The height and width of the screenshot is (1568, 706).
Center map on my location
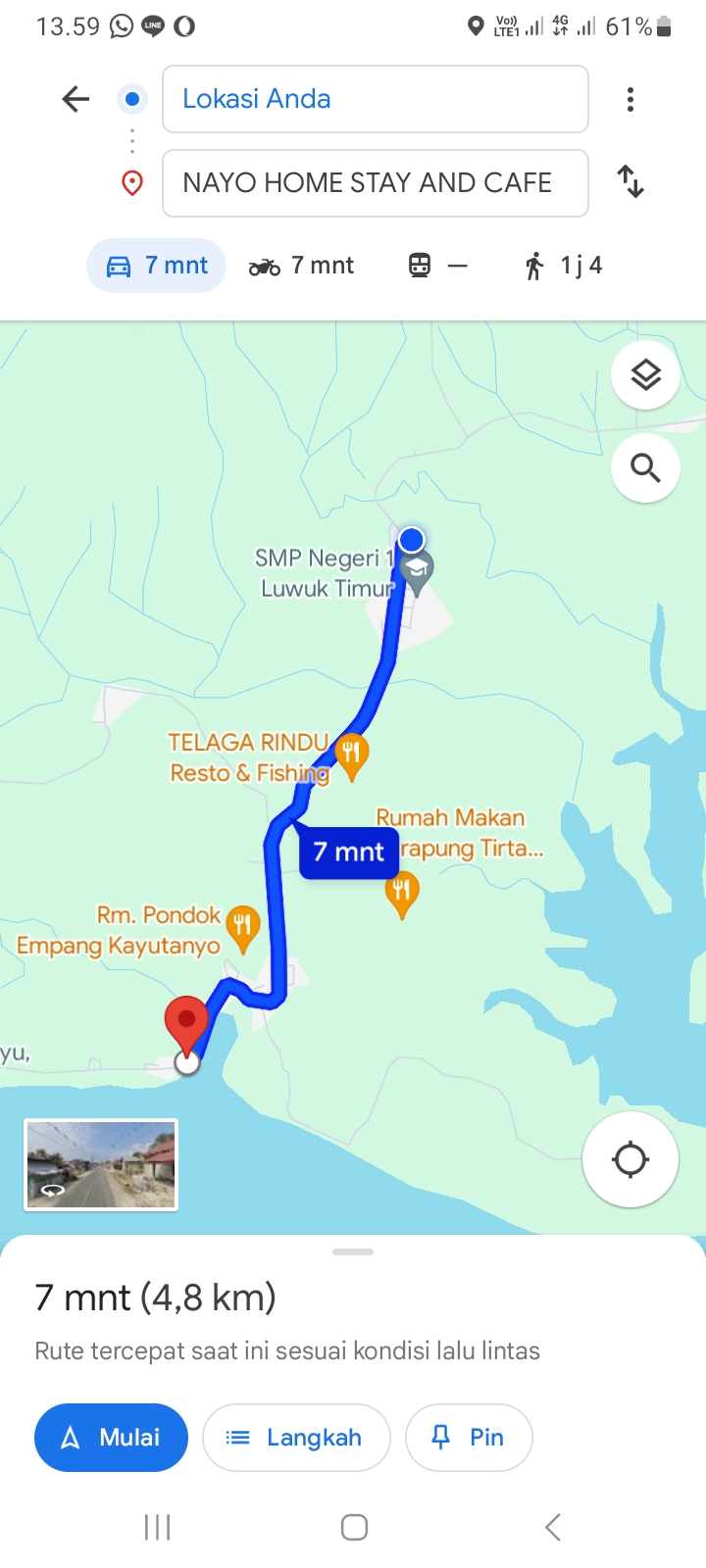click(x=630, y=1159)
